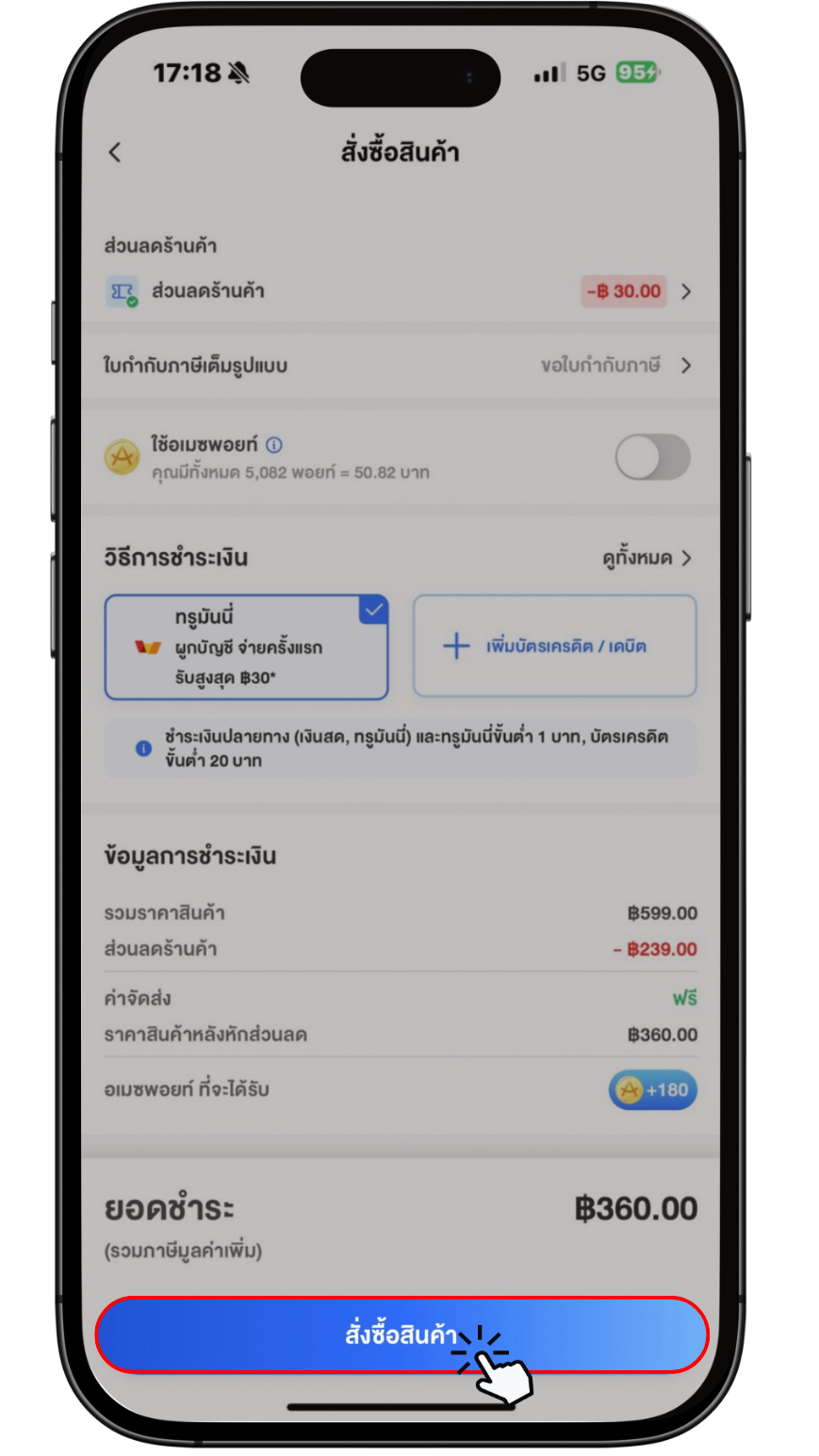Image resolution: width=819 pixels, height=1456 pixels.
Task: Add a credit or debit card (เพิ่มบัตรเครดิต / เดบิต)
Action: (555, 646)
